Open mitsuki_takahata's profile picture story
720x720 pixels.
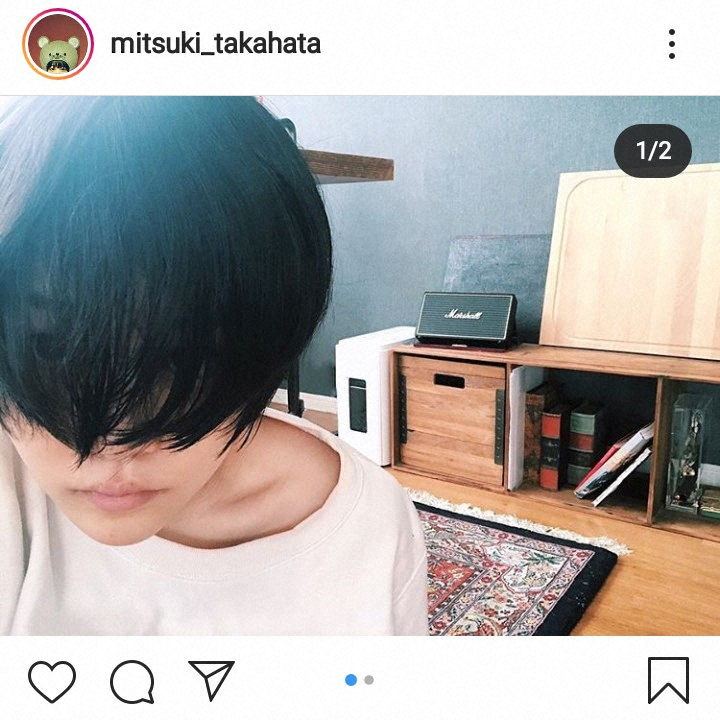pyautogui.click(x=58, y=45)
